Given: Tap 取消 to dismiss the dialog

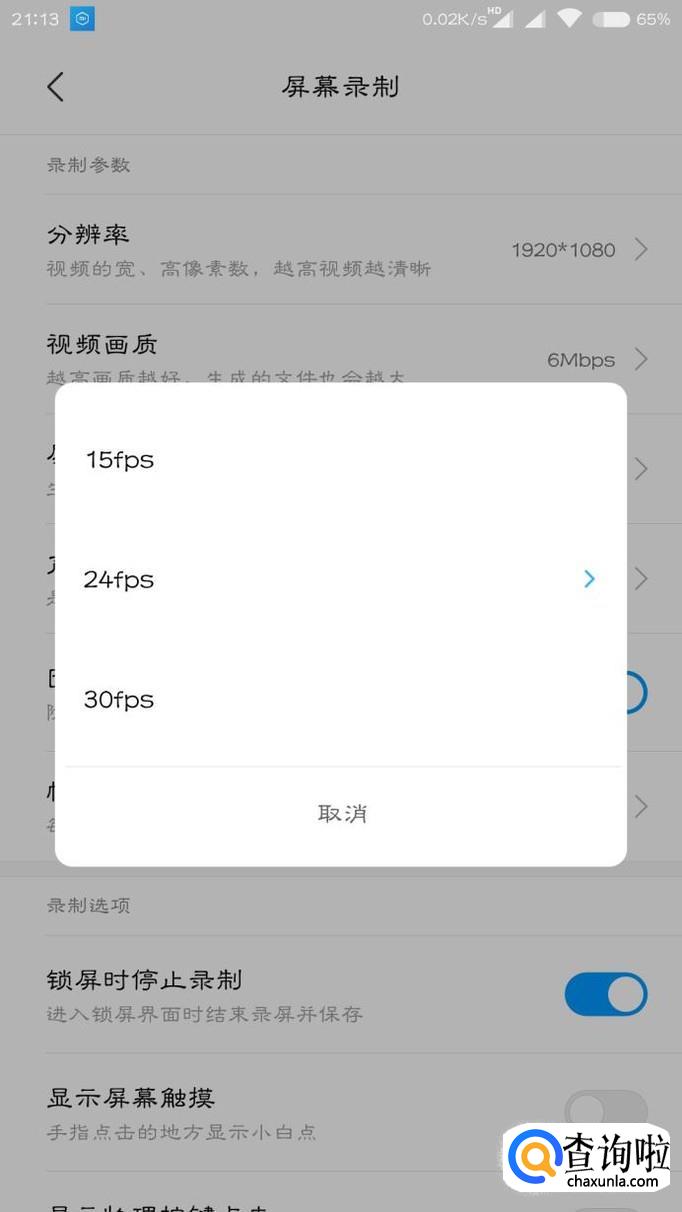Looking at the screenshot, I should (x=341, y=813).
